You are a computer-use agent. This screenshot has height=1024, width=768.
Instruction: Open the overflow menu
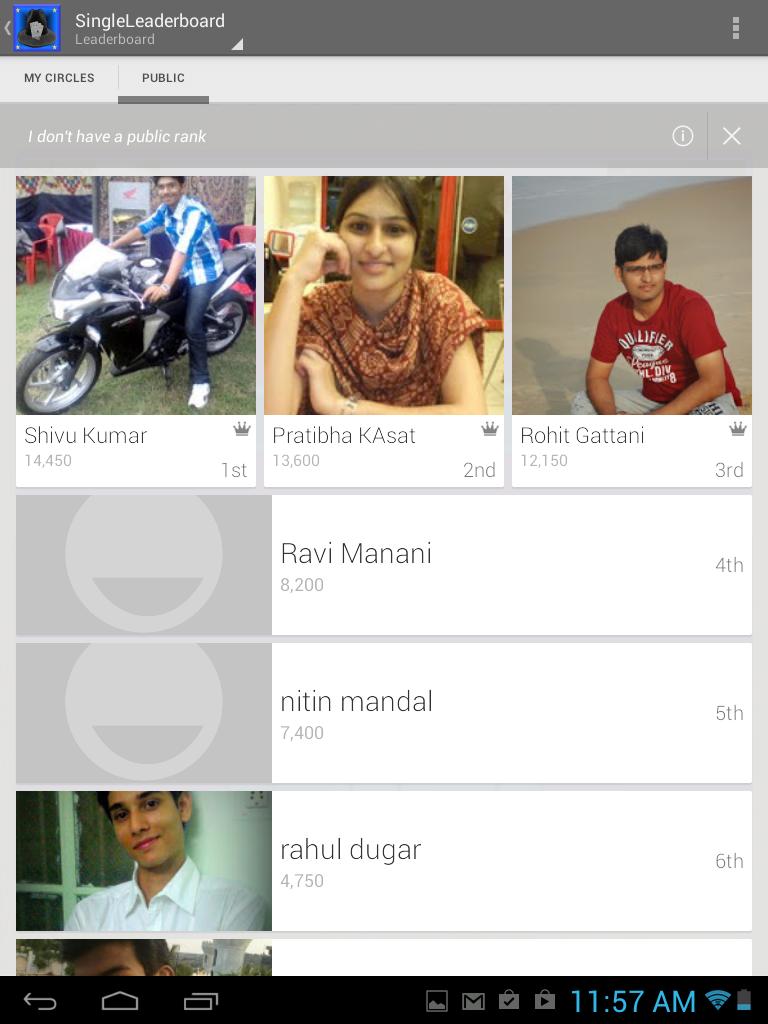[735, 28]
